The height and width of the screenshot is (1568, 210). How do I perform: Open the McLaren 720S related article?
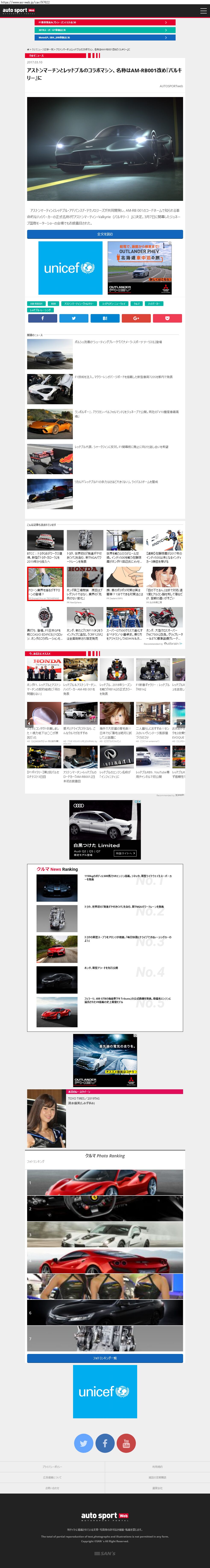click(x=123, y=377)
